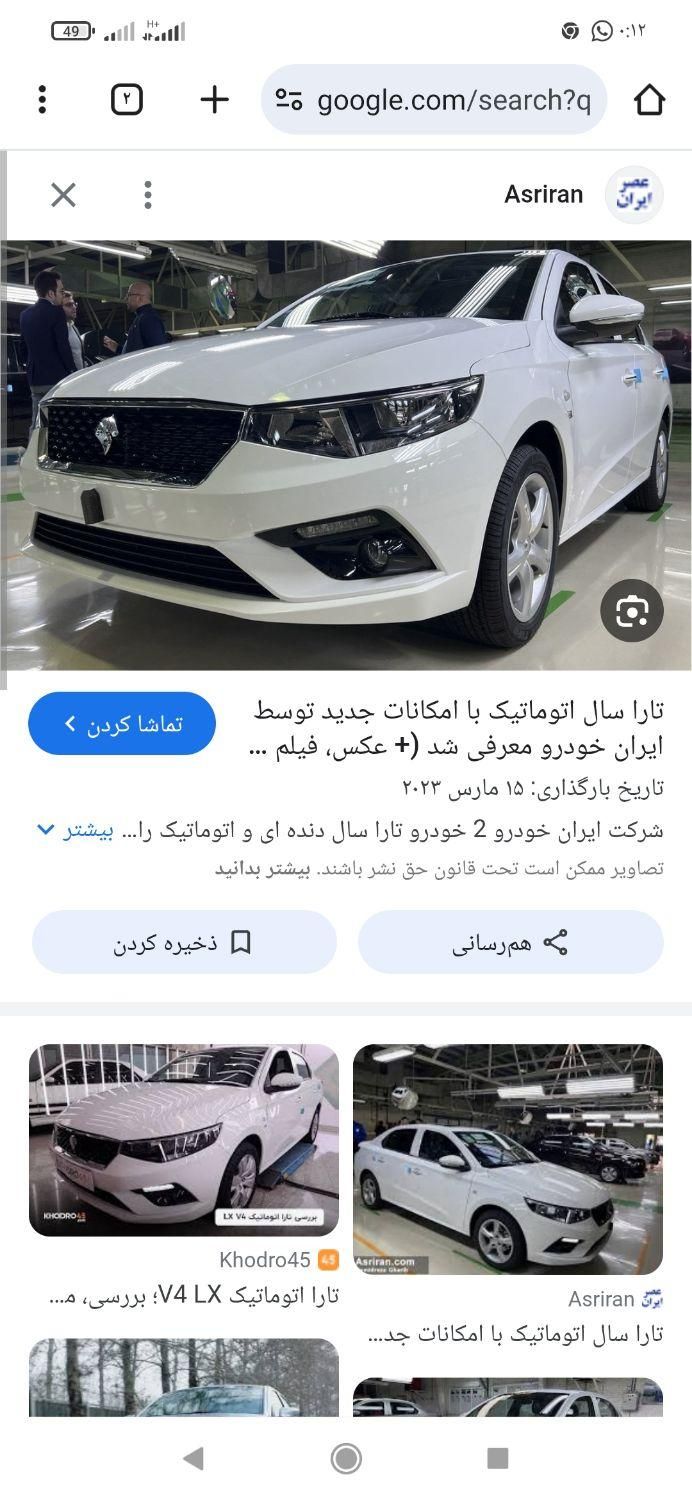Screen dimensions: 692x1500
Task: Close the image preview panel
Action: click(63, 195)
